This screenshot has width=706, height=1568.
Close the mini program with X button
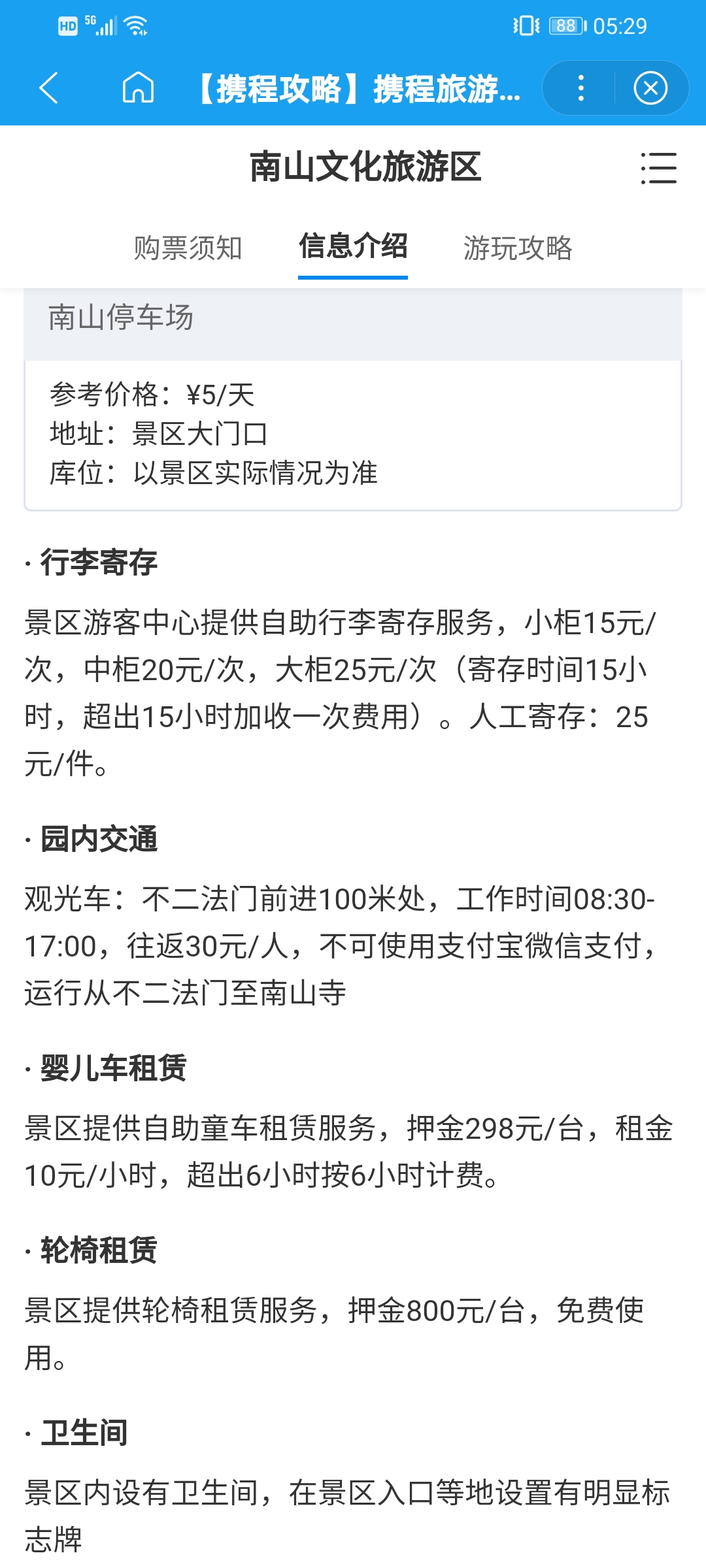click(x=650, y=88)
